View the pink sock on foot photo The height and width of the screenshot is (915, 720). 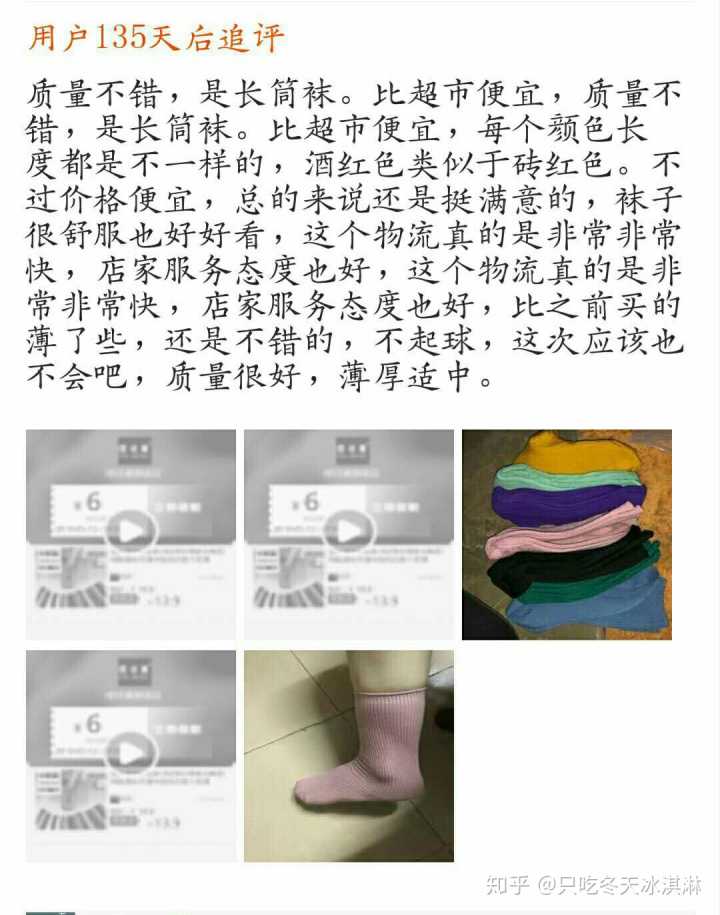click(348, 756)
